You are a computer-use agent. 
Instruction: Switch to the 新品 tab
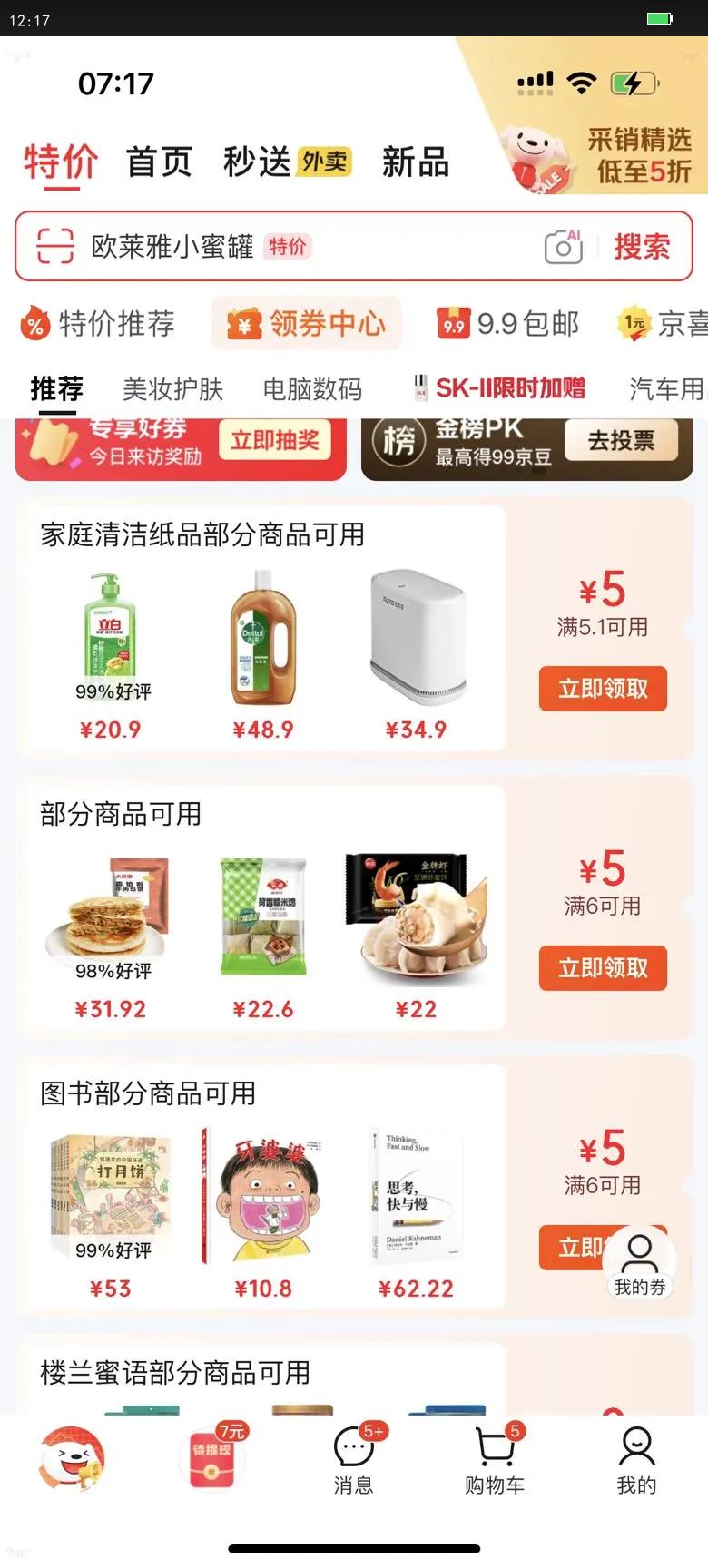click(416, 163)
